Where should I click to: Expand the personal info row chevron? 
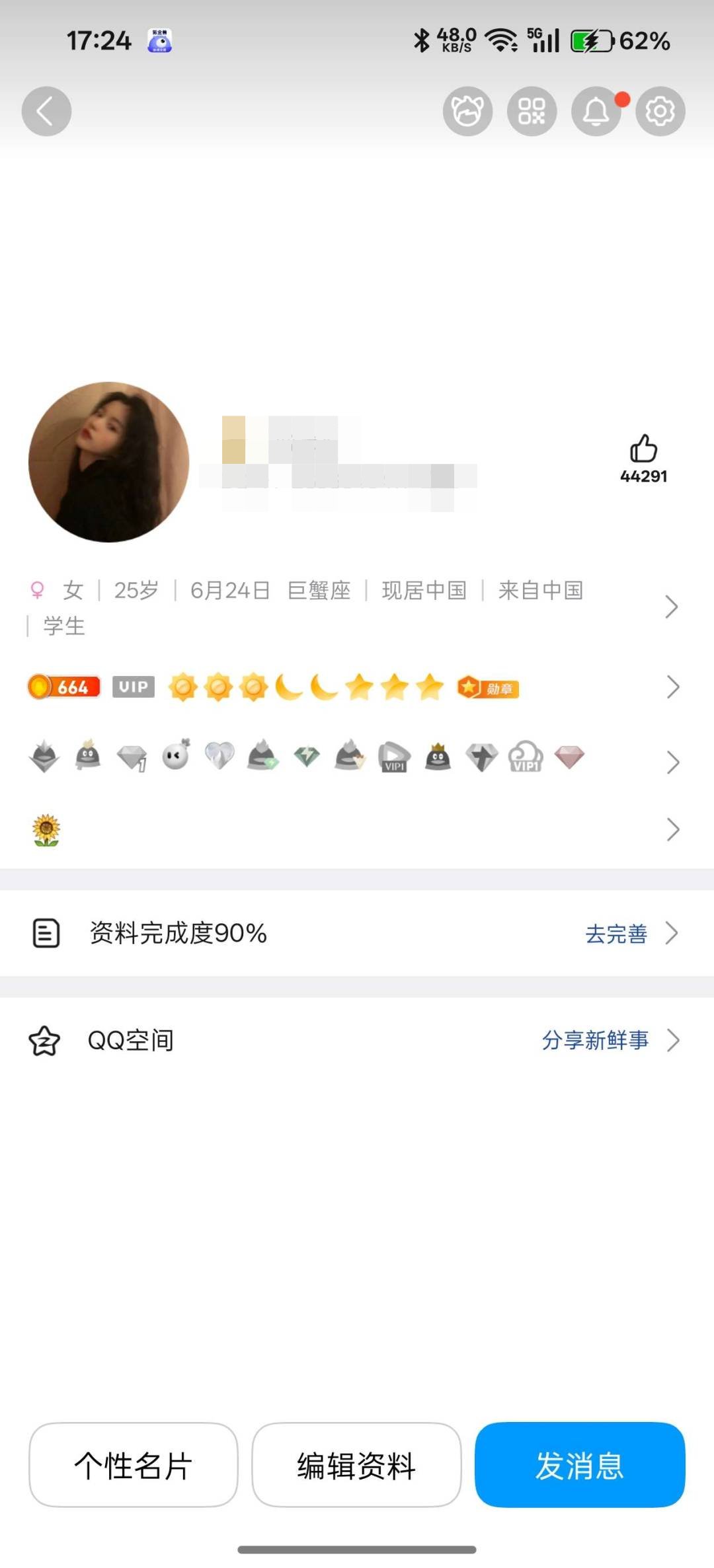(x=673, y=606)
